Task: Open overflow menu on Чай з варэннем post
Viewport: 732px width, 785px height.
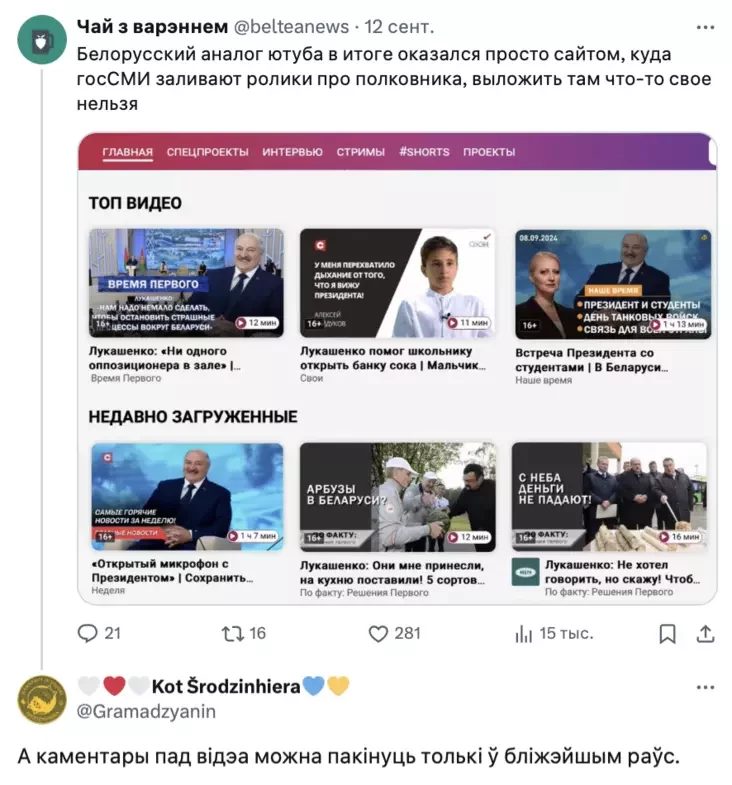Action: (x=706, y=27)
